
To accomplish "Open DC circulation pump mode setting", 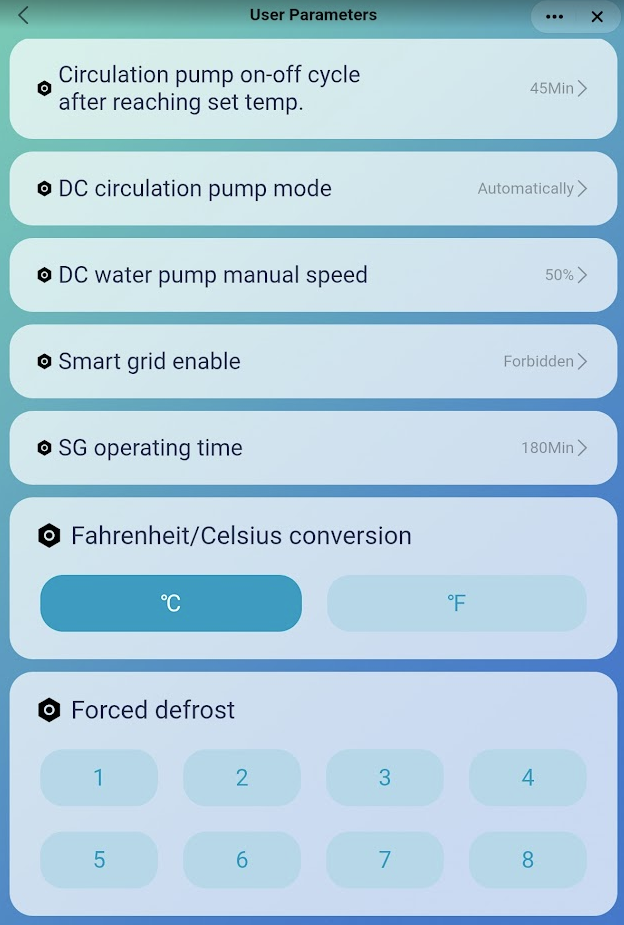I will [313, 188].
